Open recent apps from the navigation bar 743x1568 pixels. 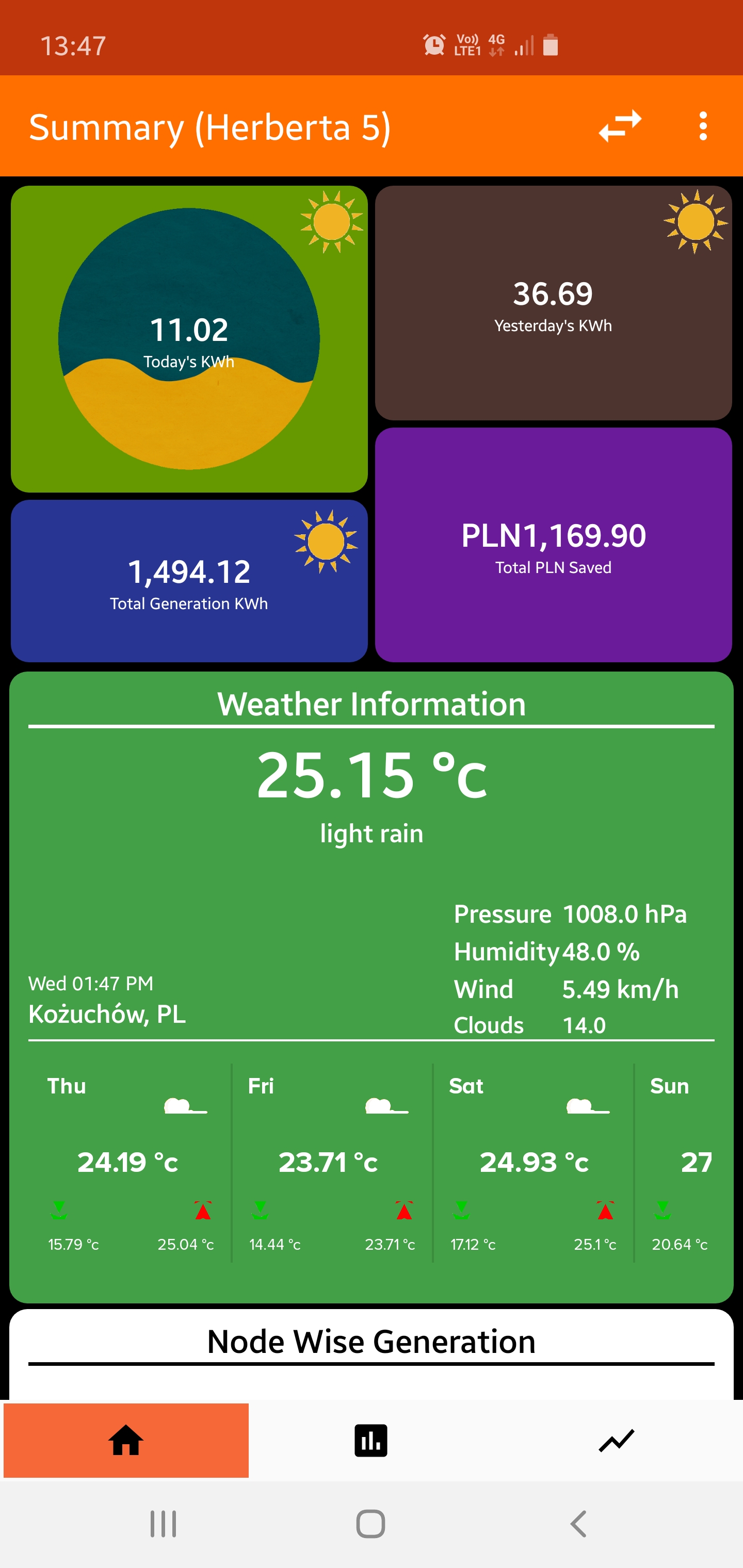tap(163, 1524)
